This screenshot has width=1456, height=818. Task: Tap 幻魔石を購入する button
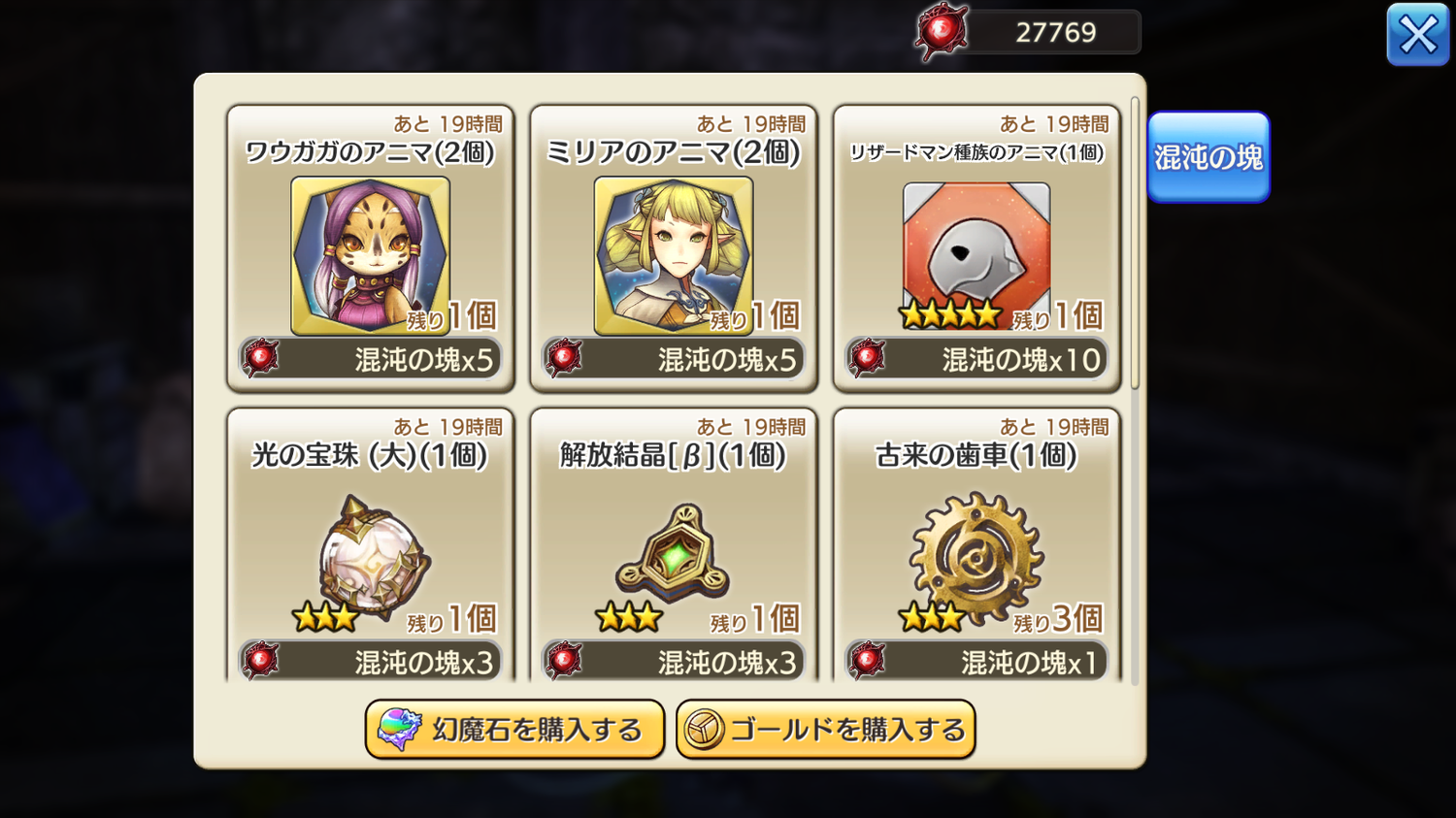[x=514, y=729]
